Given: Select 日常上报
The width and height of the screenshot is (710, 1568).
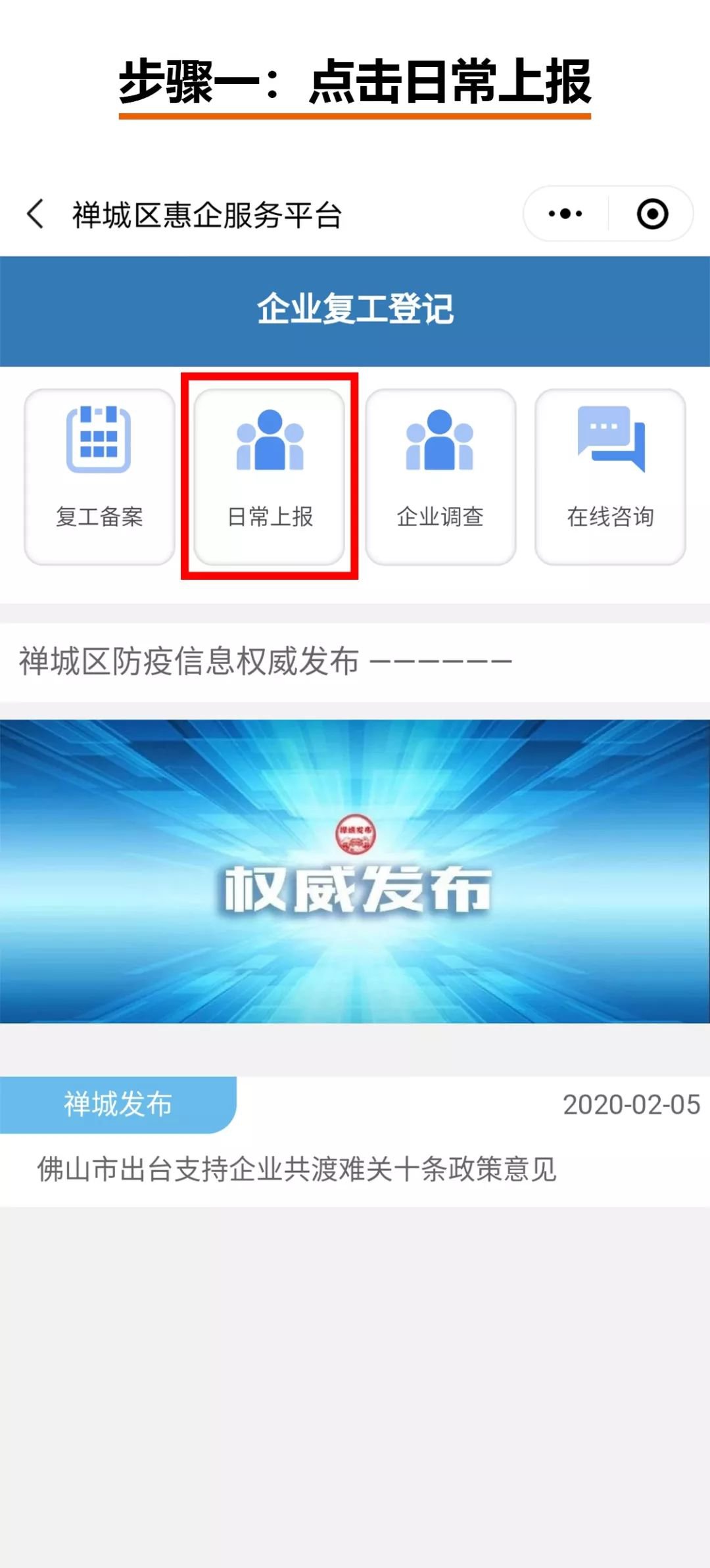Looking at the screenshot, I should 270,477.
